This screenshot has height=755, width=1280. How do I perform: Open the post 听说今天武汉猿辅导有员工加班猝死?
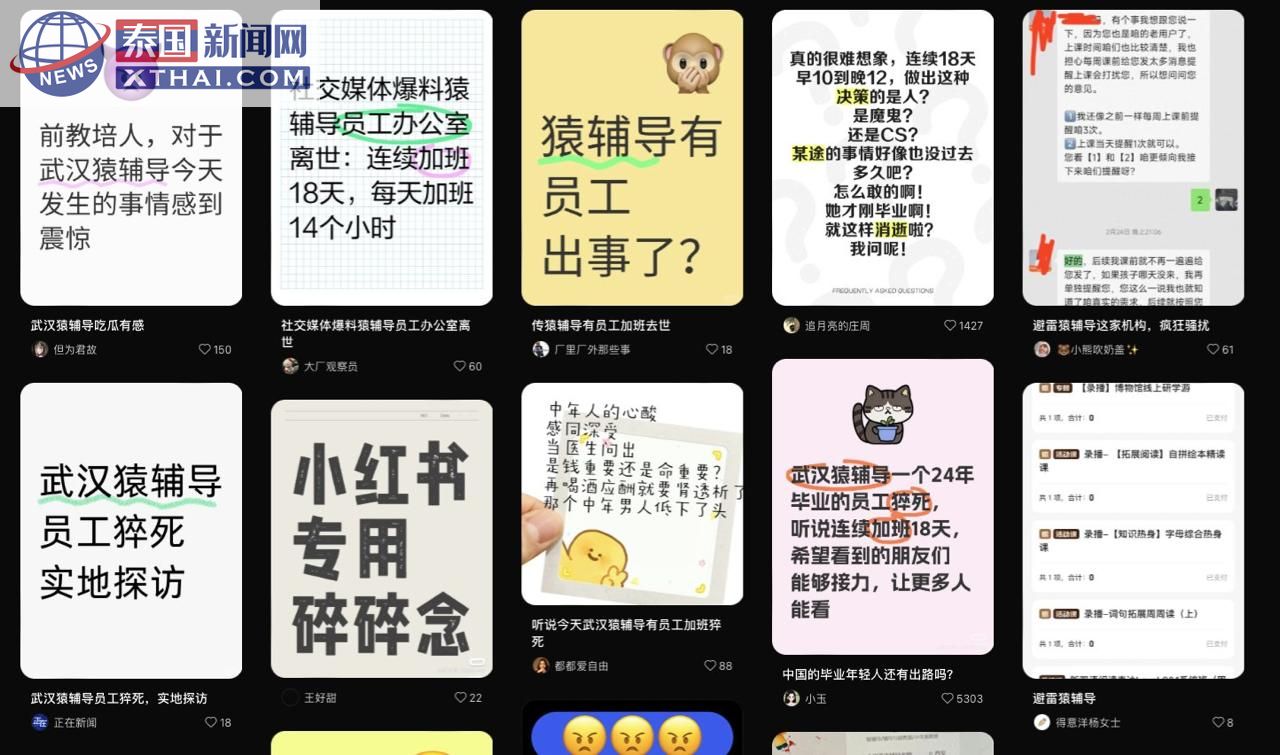point(632,494)
